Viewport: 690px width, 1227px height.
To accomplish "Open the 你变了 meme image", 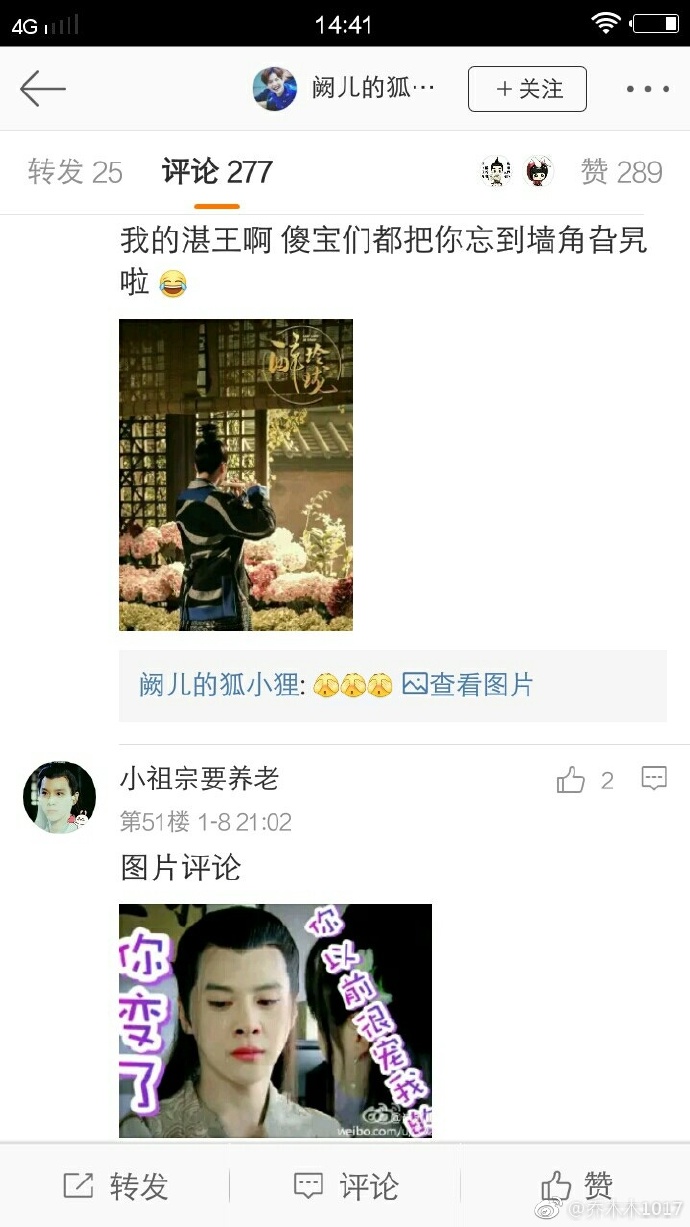I will coord(275,1020).
